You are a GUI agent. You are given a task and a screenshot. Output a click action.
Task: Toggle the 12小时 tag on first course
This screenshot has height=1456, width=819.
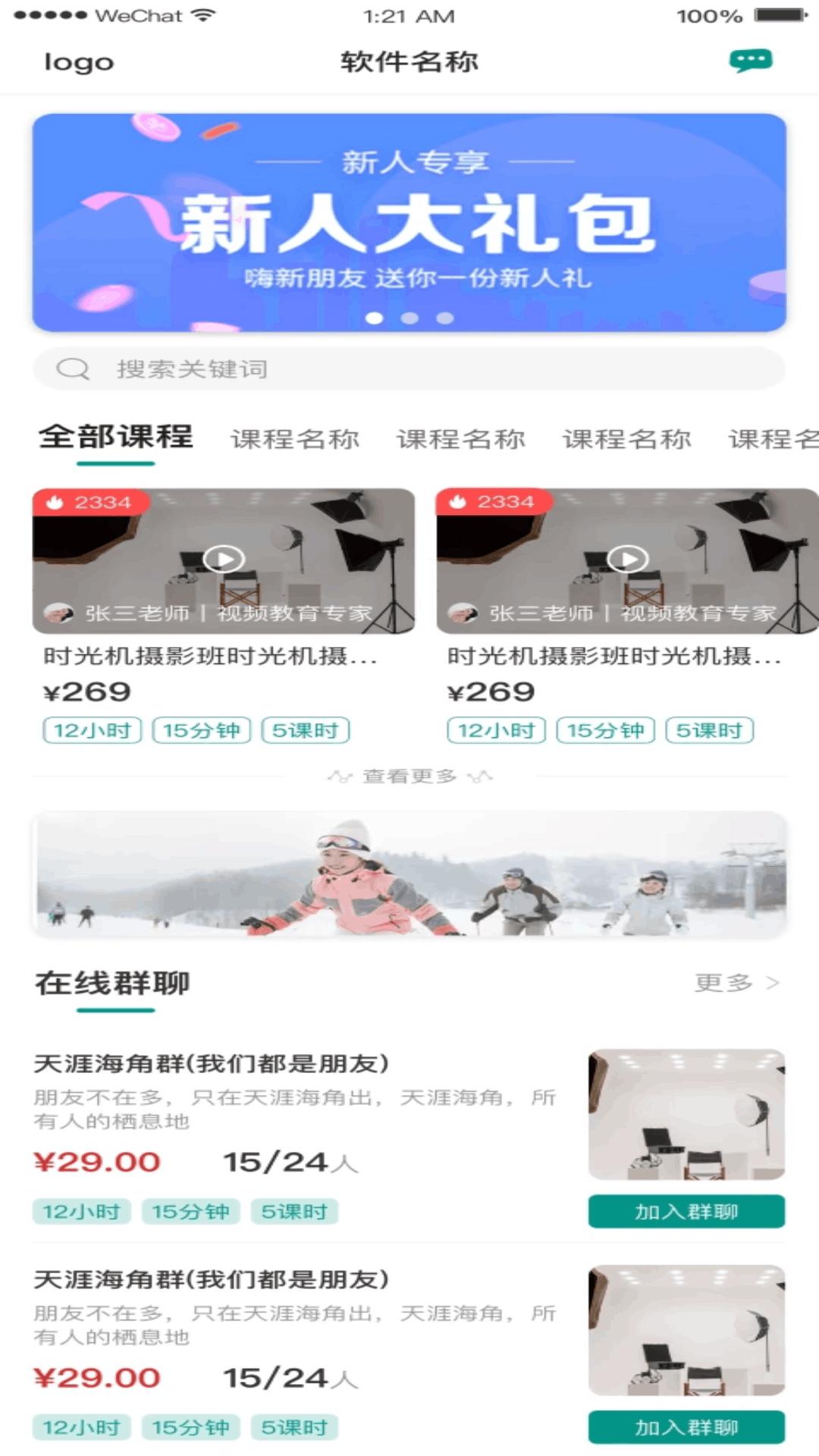[93, 730]
